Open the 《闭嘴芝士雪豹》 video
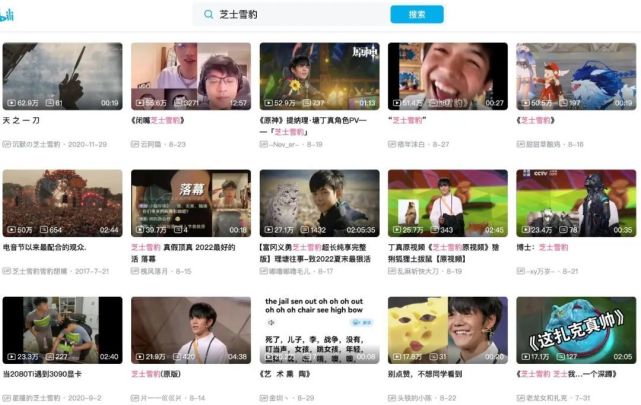641x405 pixels. pyautogui.click(x=190, y=75)
